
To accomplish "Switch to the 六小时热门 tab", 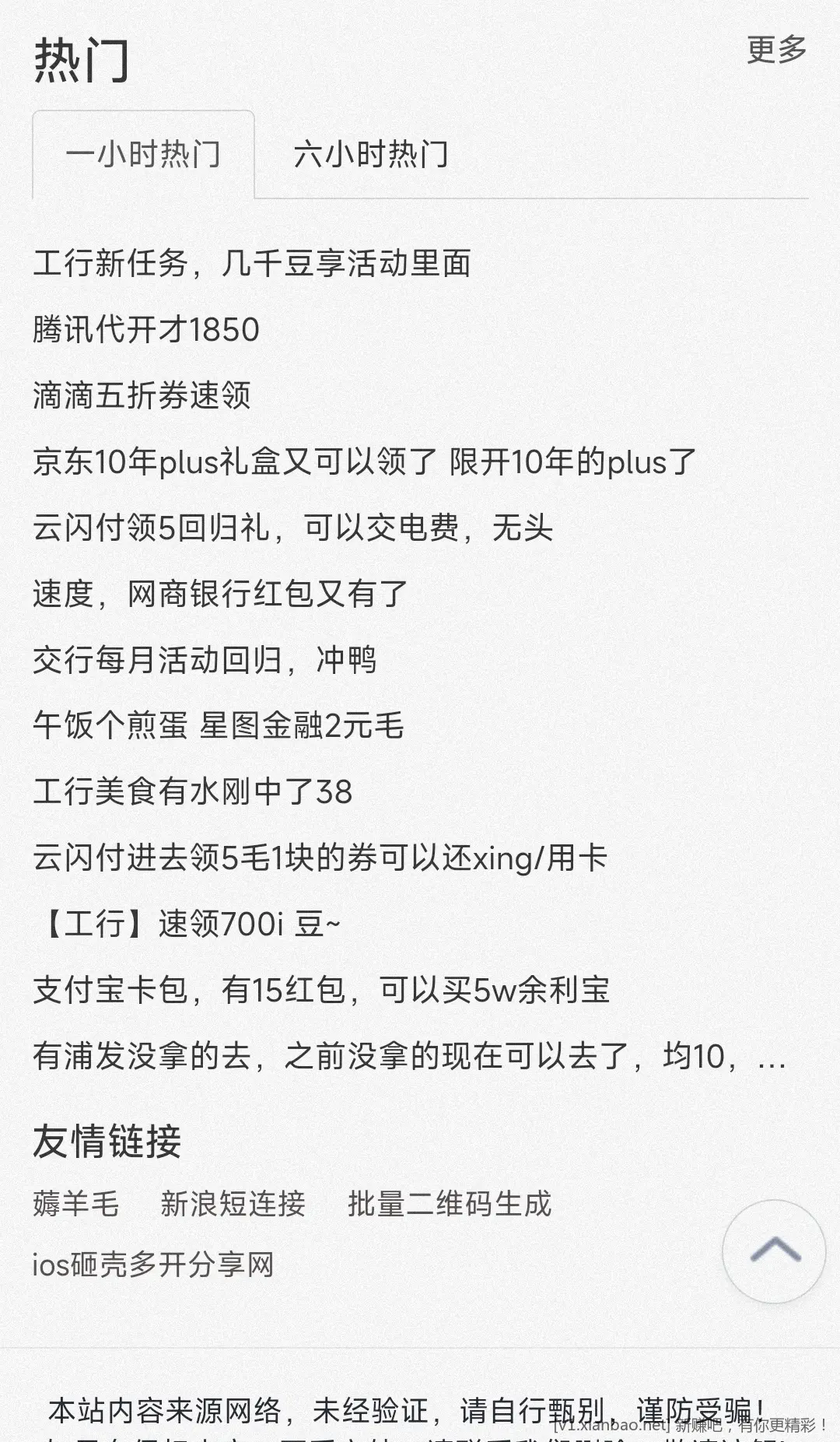I will (x=371, y=156).
